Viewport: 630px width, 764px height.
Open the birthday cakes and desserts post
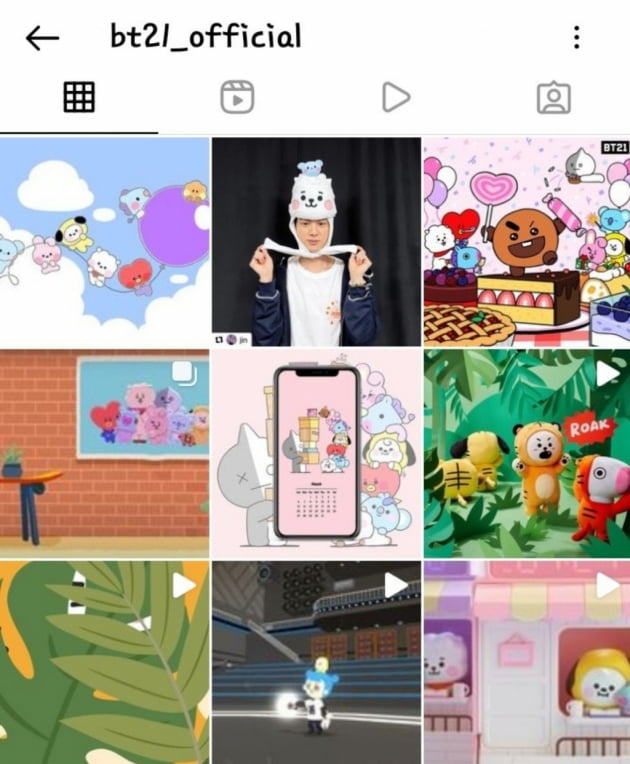[x=527, y=242]
